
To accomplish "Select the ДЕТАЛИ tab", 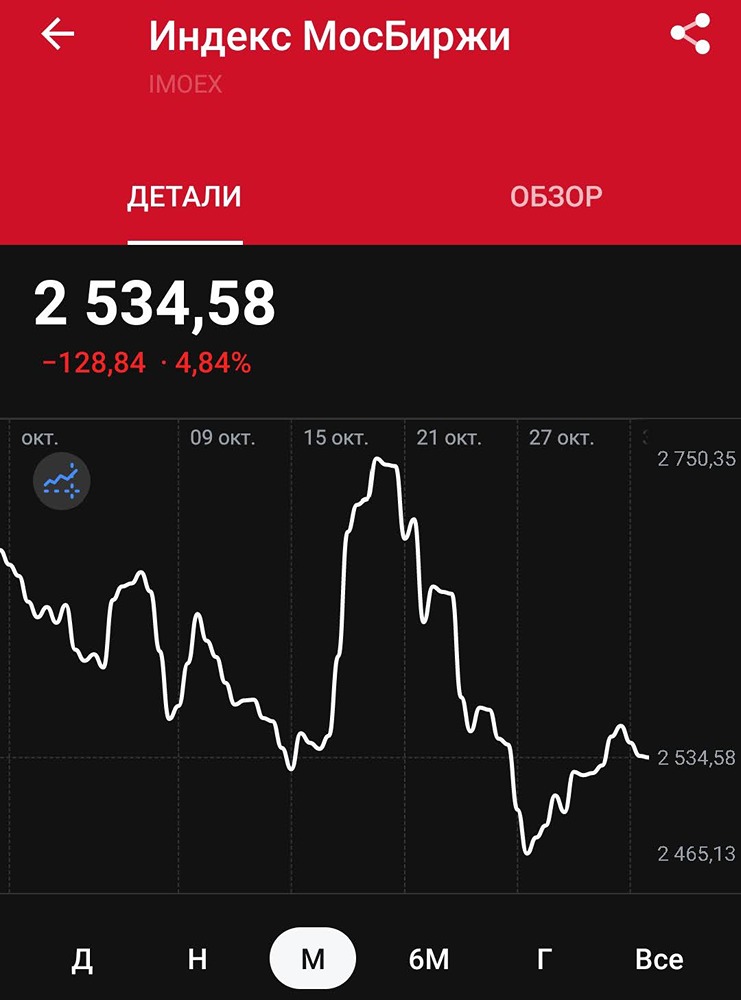I will coord(185,196).
